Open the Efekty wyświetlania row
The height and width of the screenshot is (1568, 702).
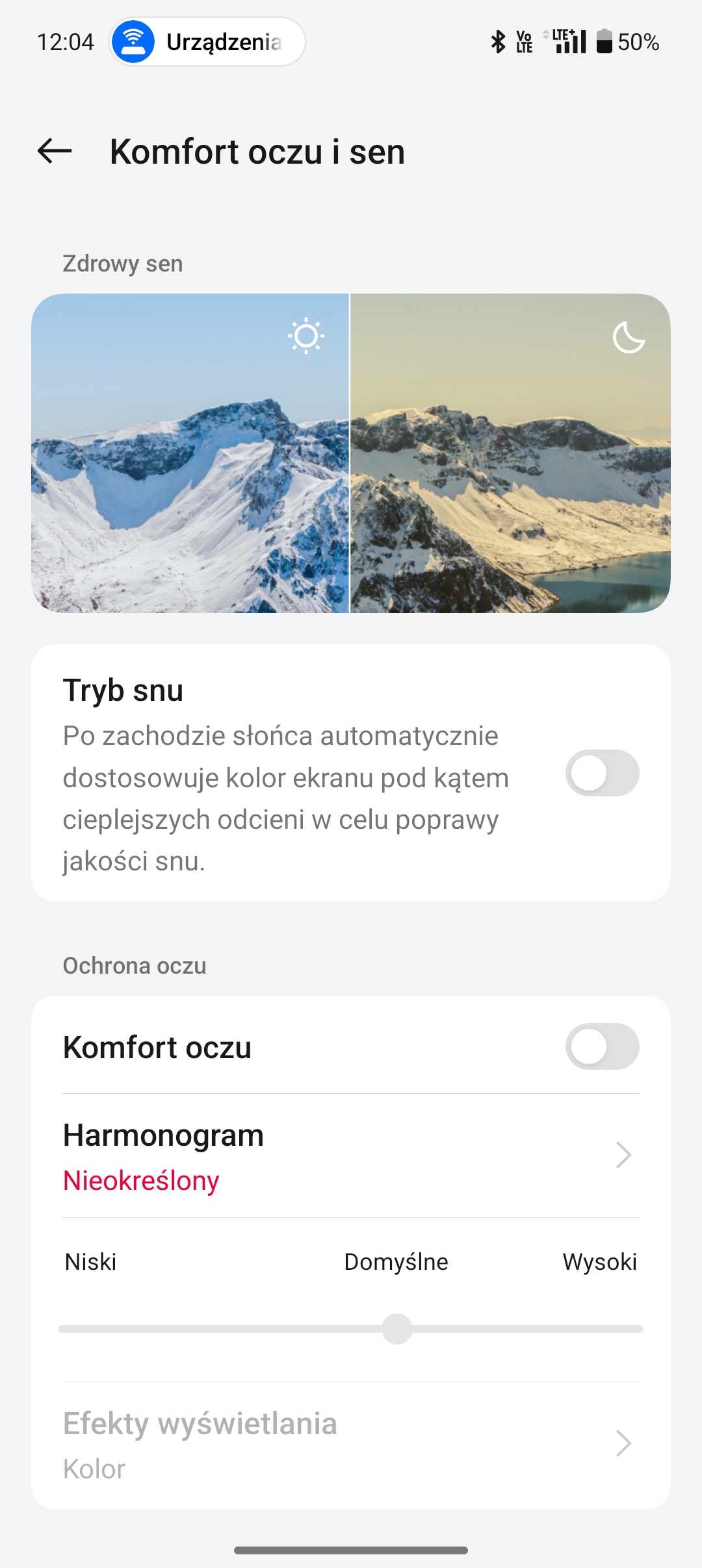point(351,1445)
